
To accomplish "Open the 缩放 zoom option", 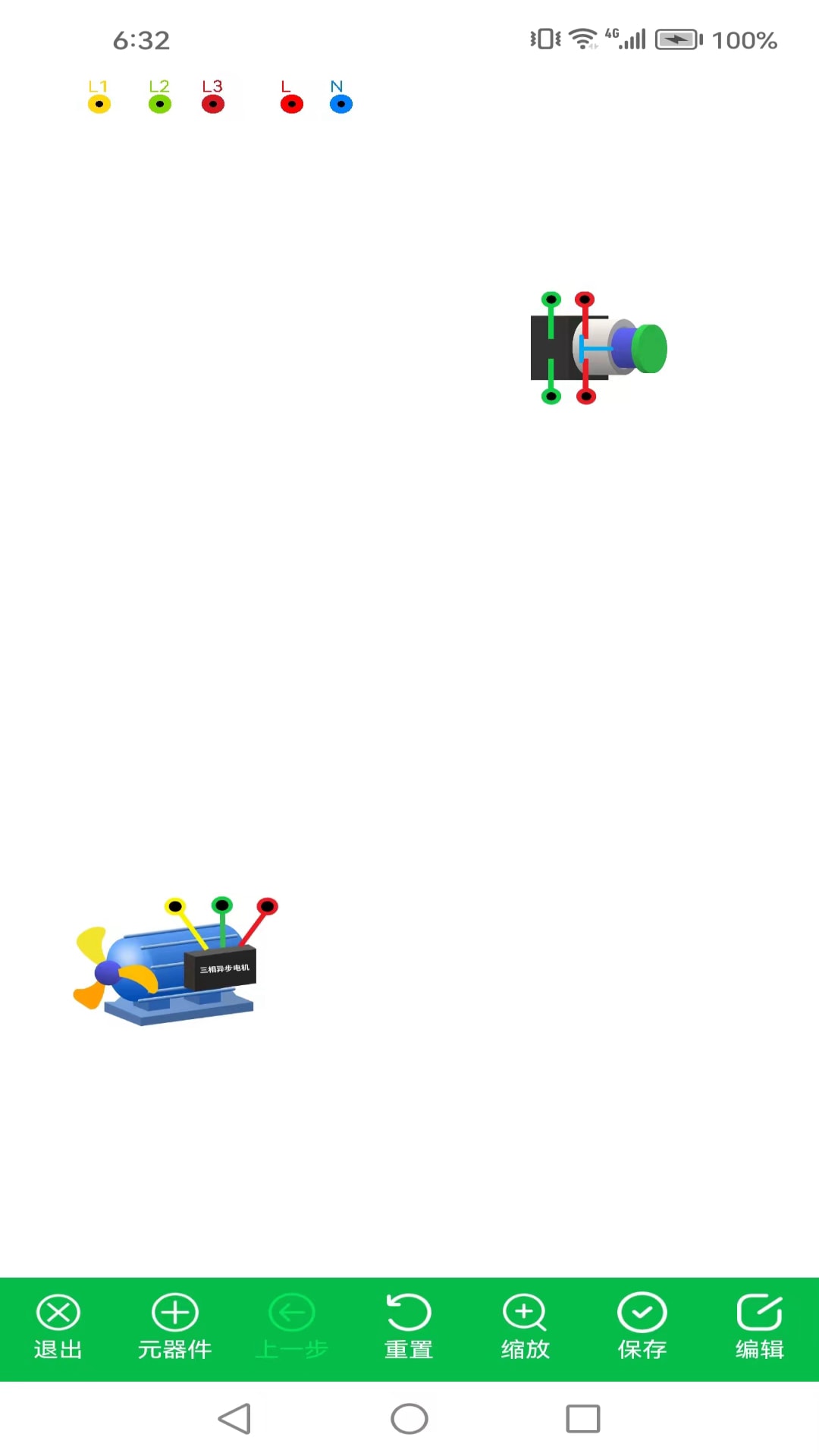I will click(x=525, y=1327).
